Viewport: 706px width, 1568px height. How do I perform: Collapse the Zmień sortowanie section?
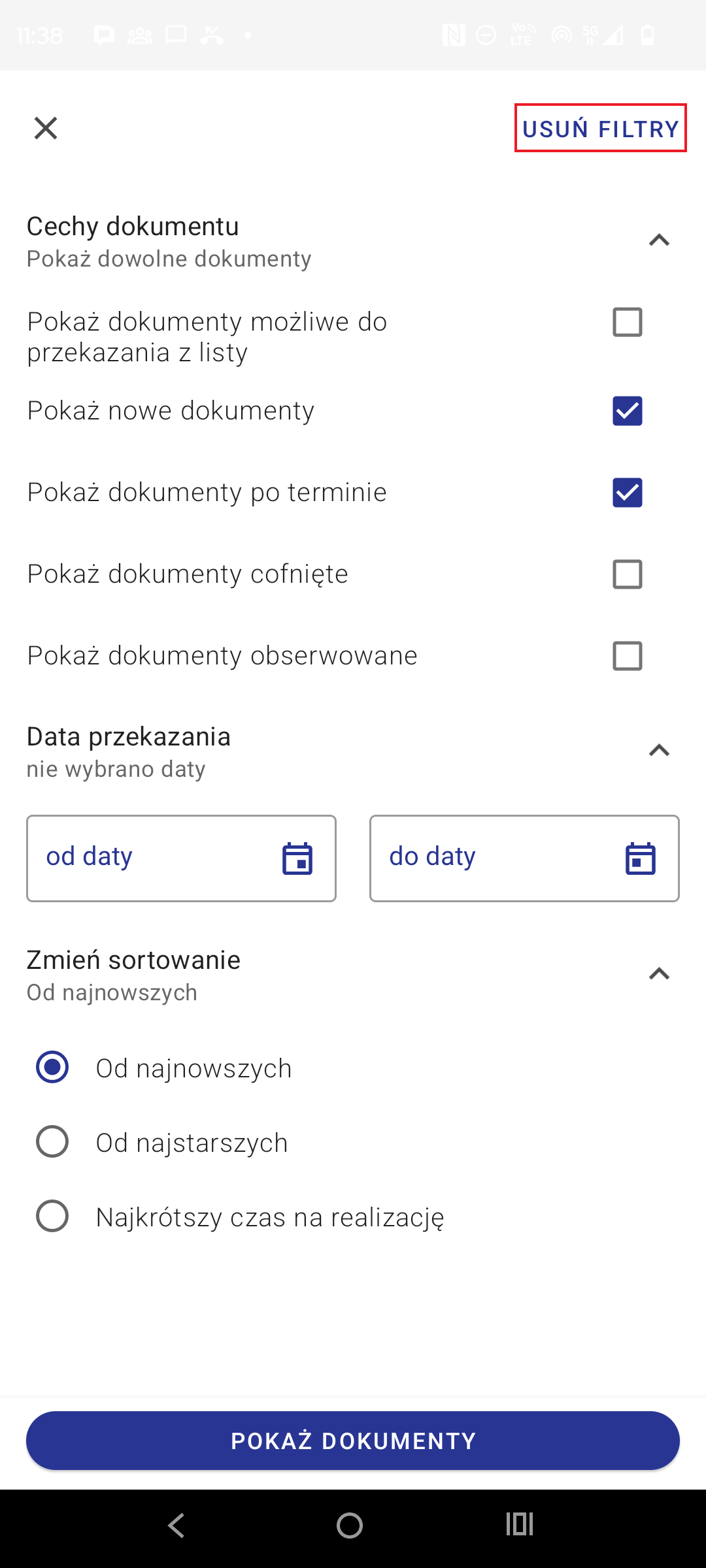(659, 974)
